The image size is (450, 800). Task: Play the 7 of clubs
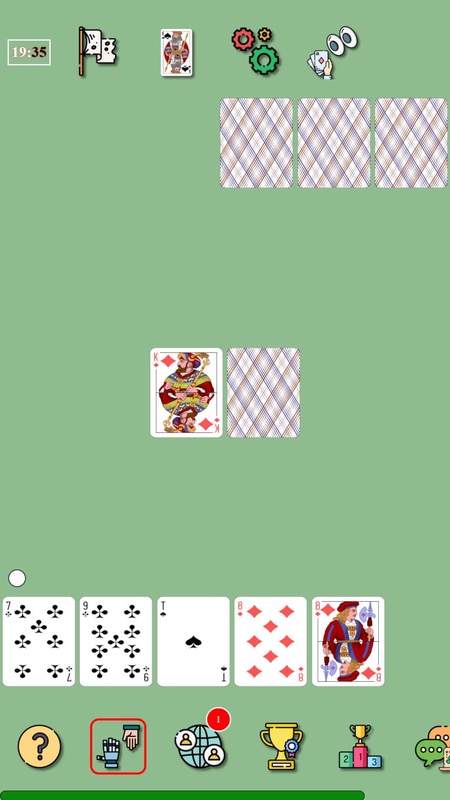(39, 641)
